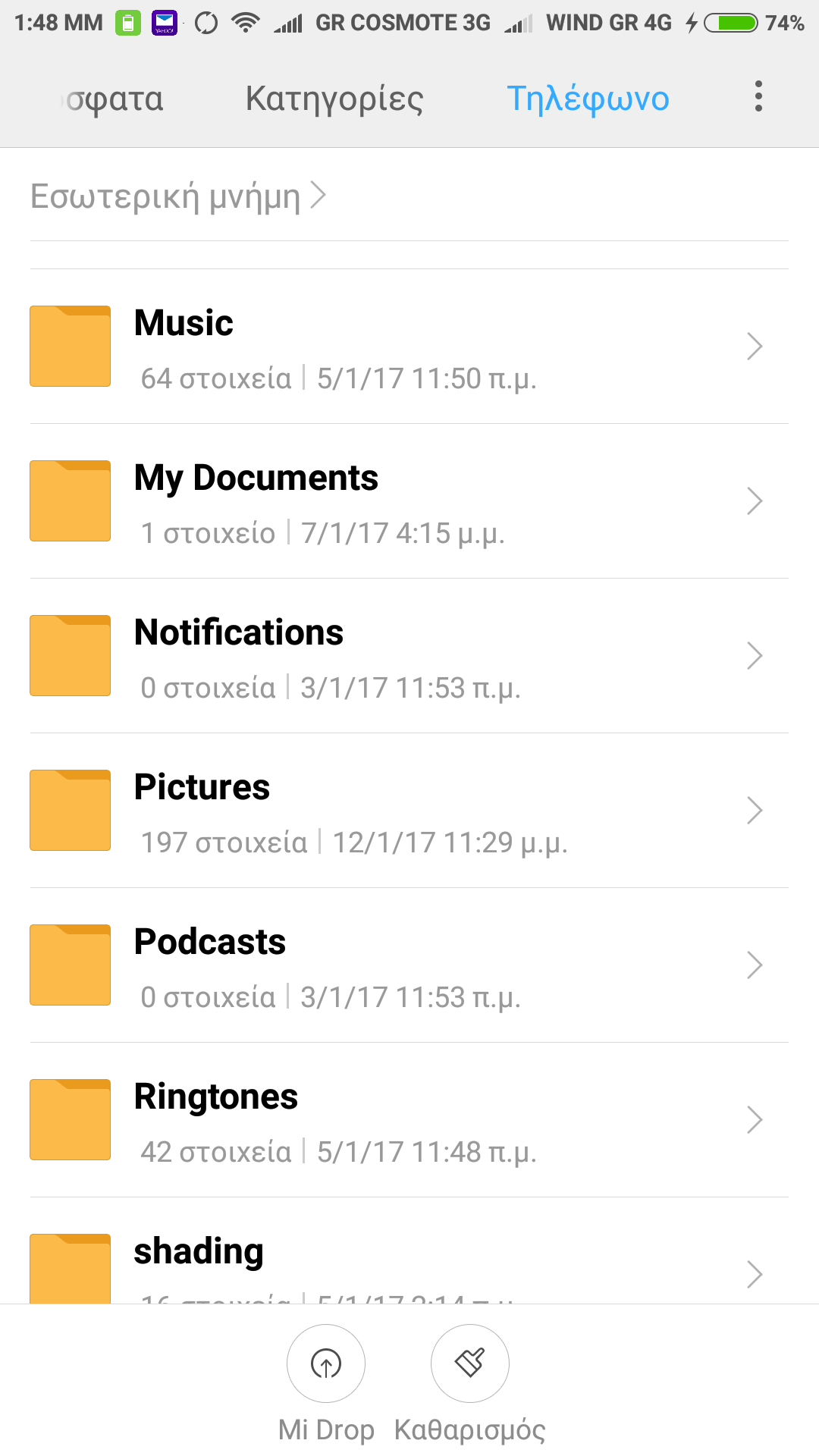Open the Ringtones folder
Image resolution: width=819 pixels, height=1456 pixels.
[x=409, y=1120]
